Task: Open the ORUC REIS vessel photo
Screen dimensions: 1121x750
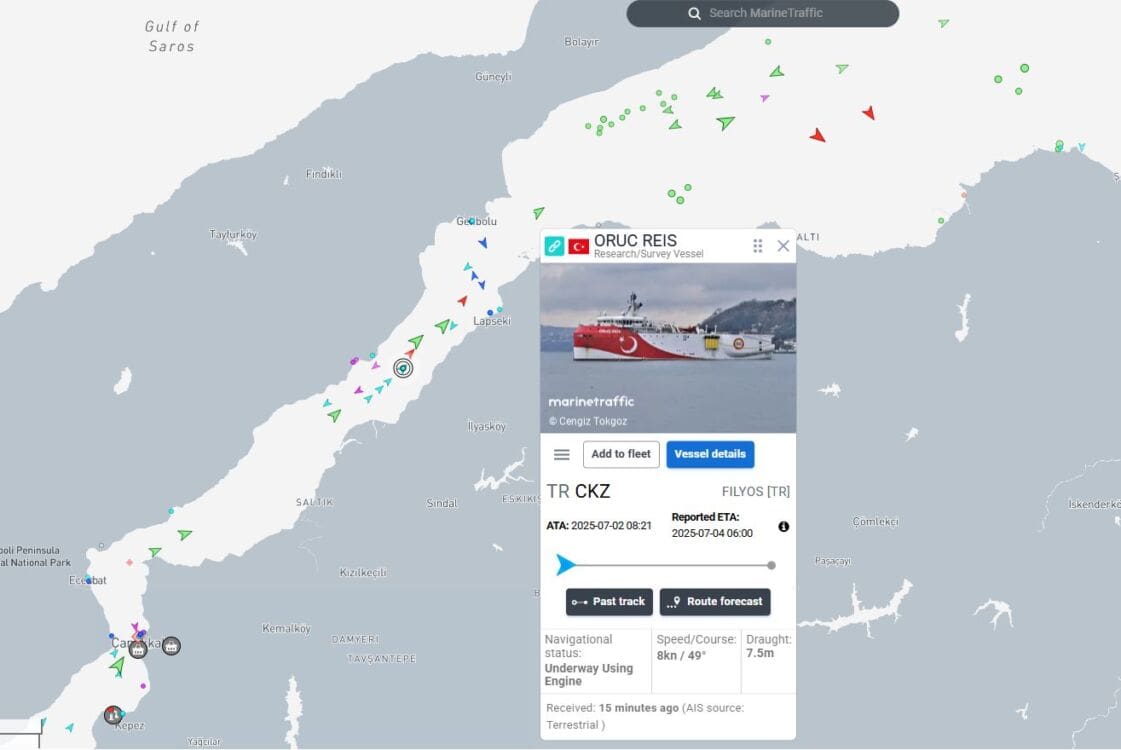Action: 668,347
